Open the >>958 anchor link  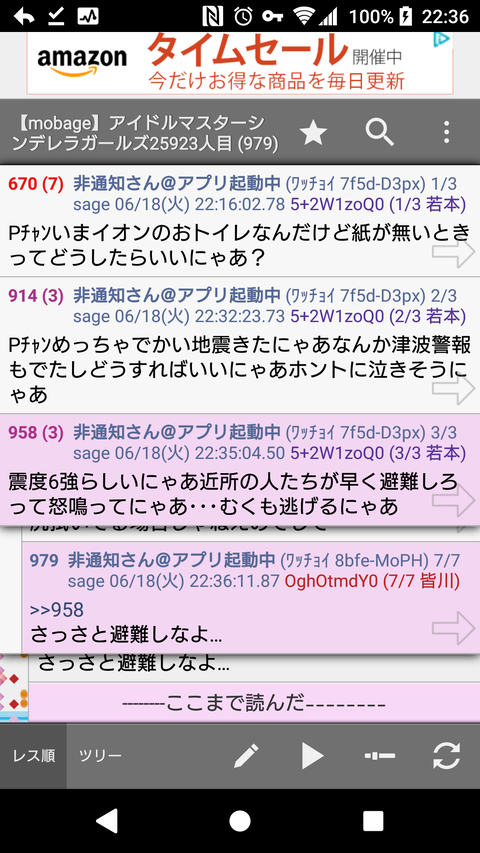57,610
